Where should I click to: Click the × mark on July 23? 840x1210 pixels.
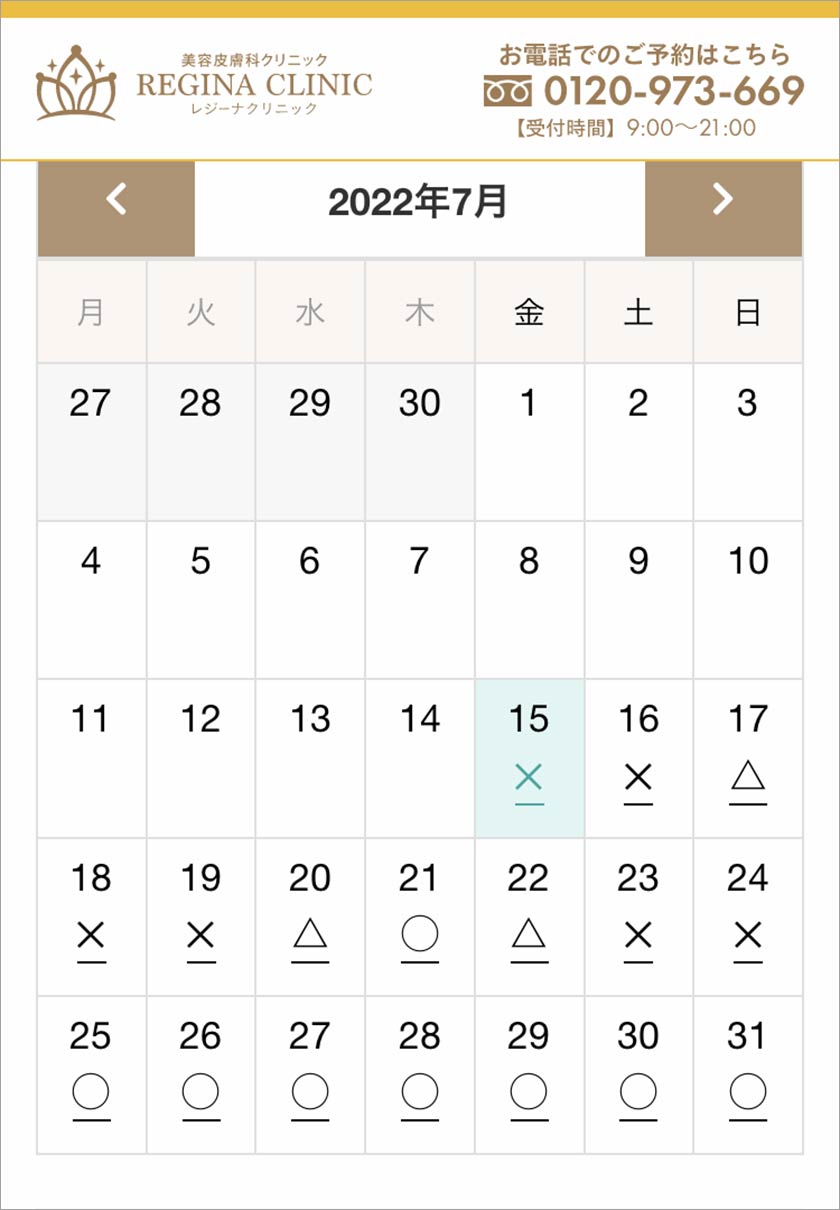tap(639, 938)
